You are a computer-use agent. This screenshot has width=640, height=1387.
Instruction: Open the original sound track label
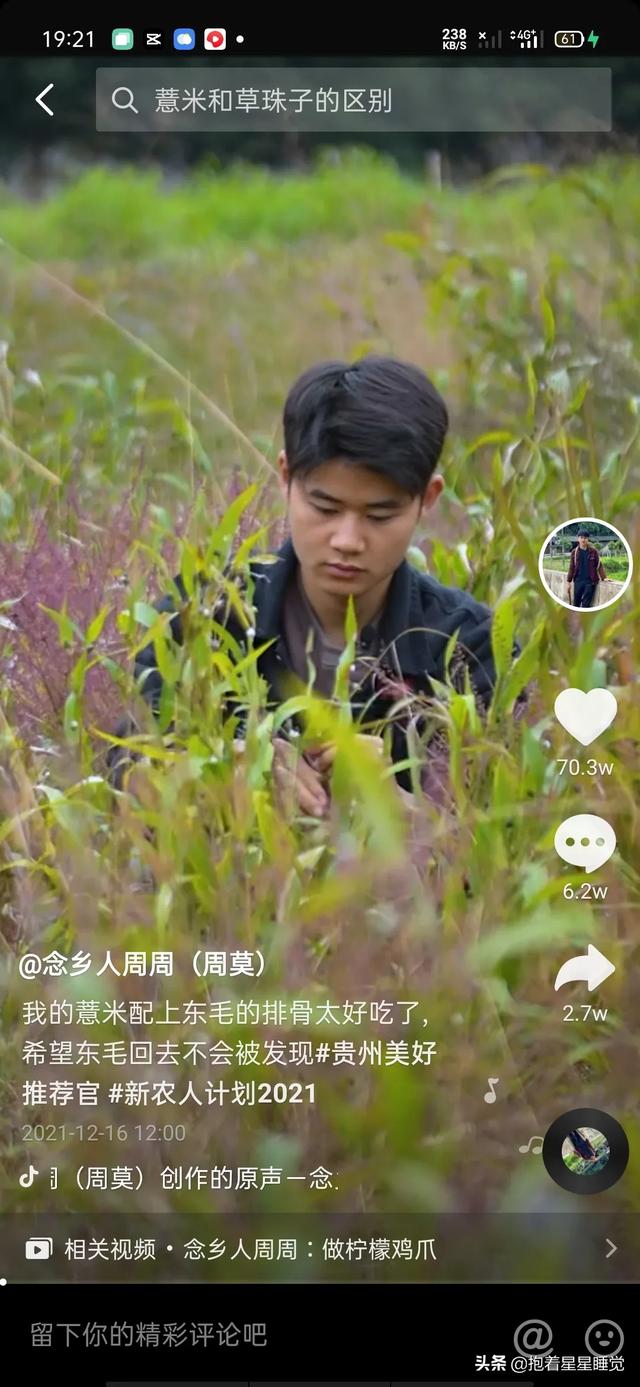point(179,1178)
